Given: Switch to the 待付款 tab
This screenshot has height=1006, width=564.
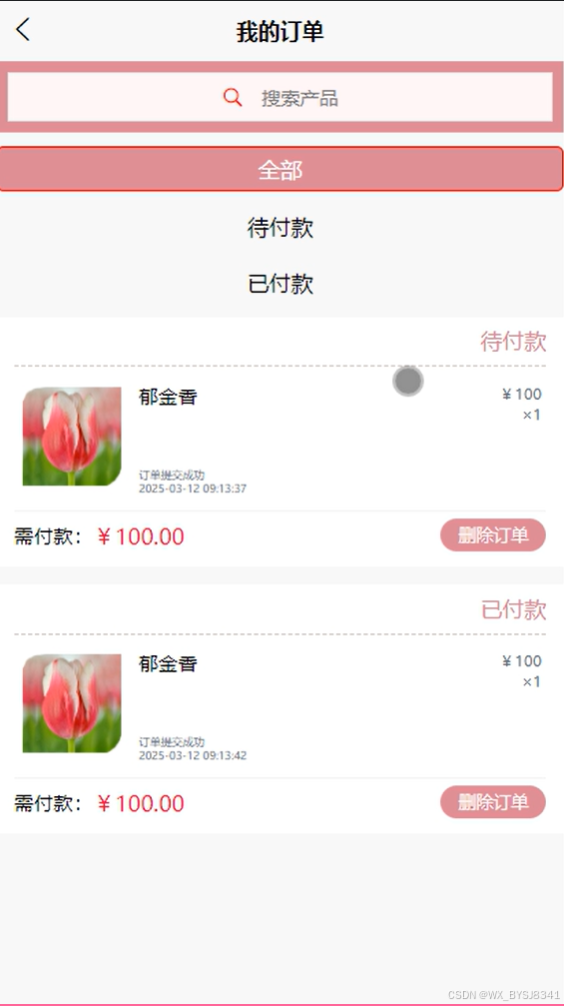Looking at the screenshot, I should point(281,228).
